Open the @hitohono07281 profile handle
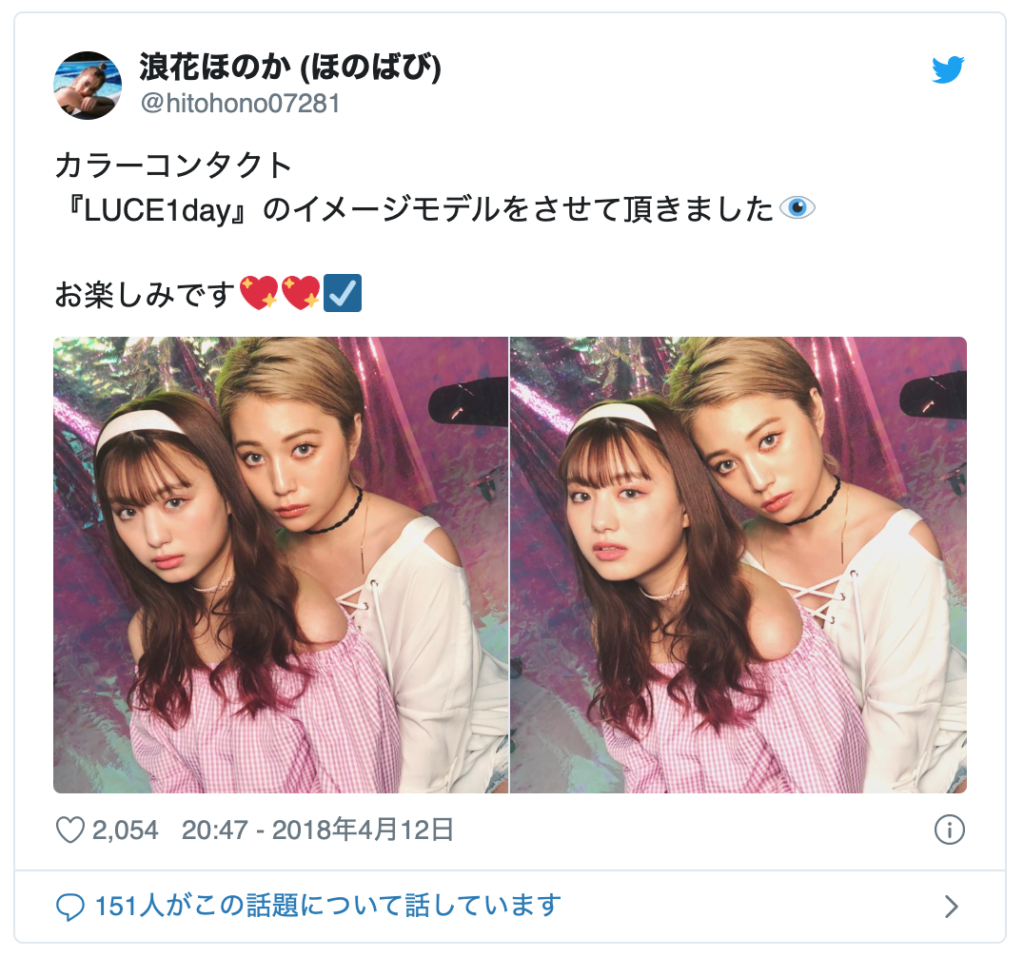1024x957 pixels. click(x=240, y=103)
